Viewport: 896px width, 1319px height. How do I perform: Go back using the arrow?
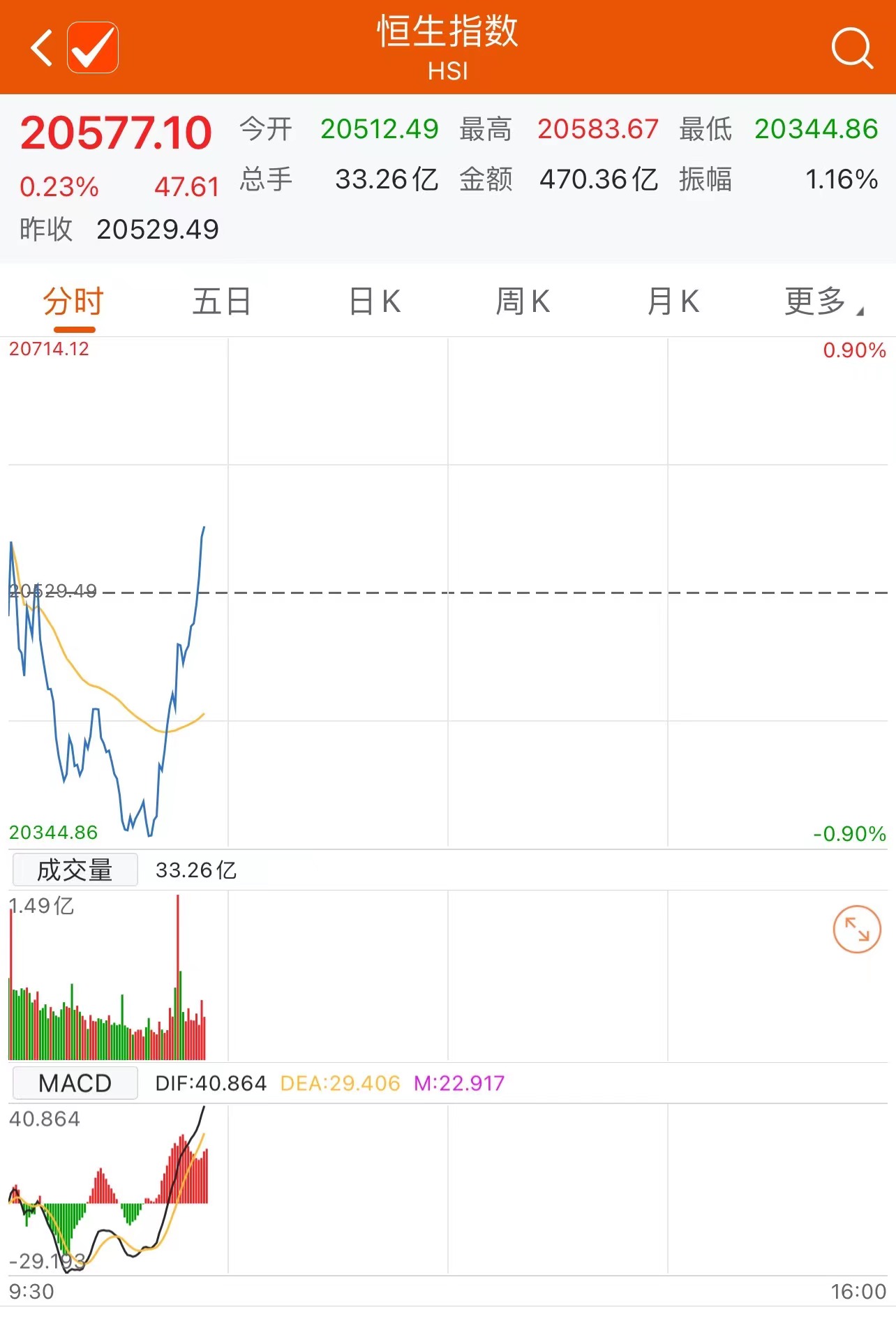pos(42,48)
